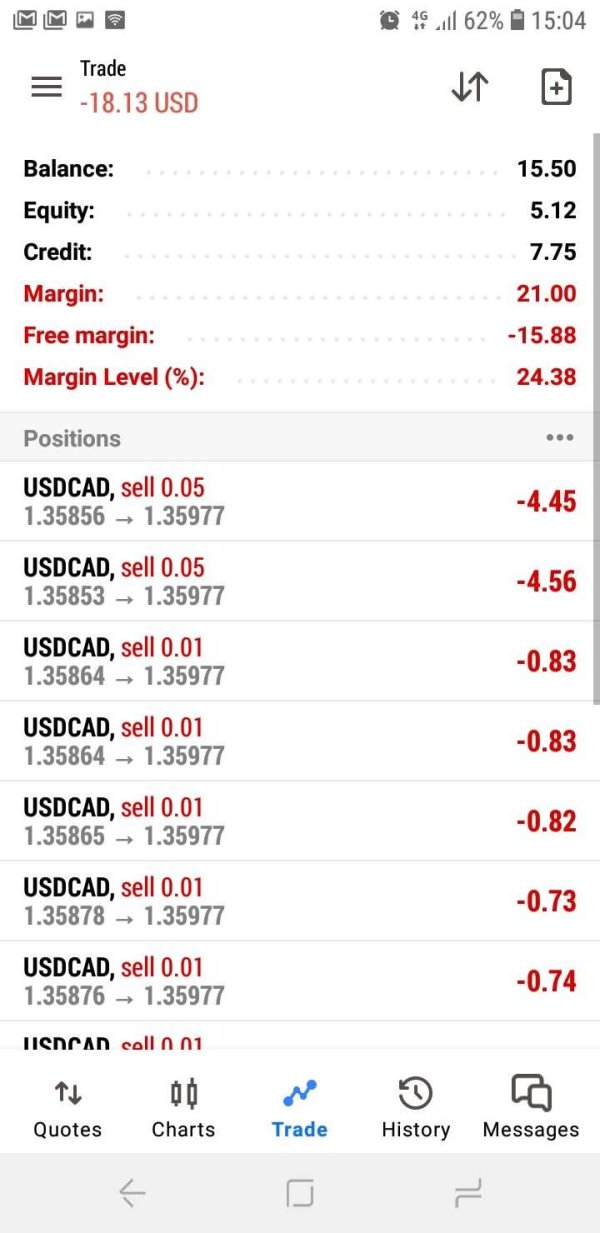Tap the sort positions arrows icon
The height and width of the screenshot is (1233, 600).
pos(469,87)
